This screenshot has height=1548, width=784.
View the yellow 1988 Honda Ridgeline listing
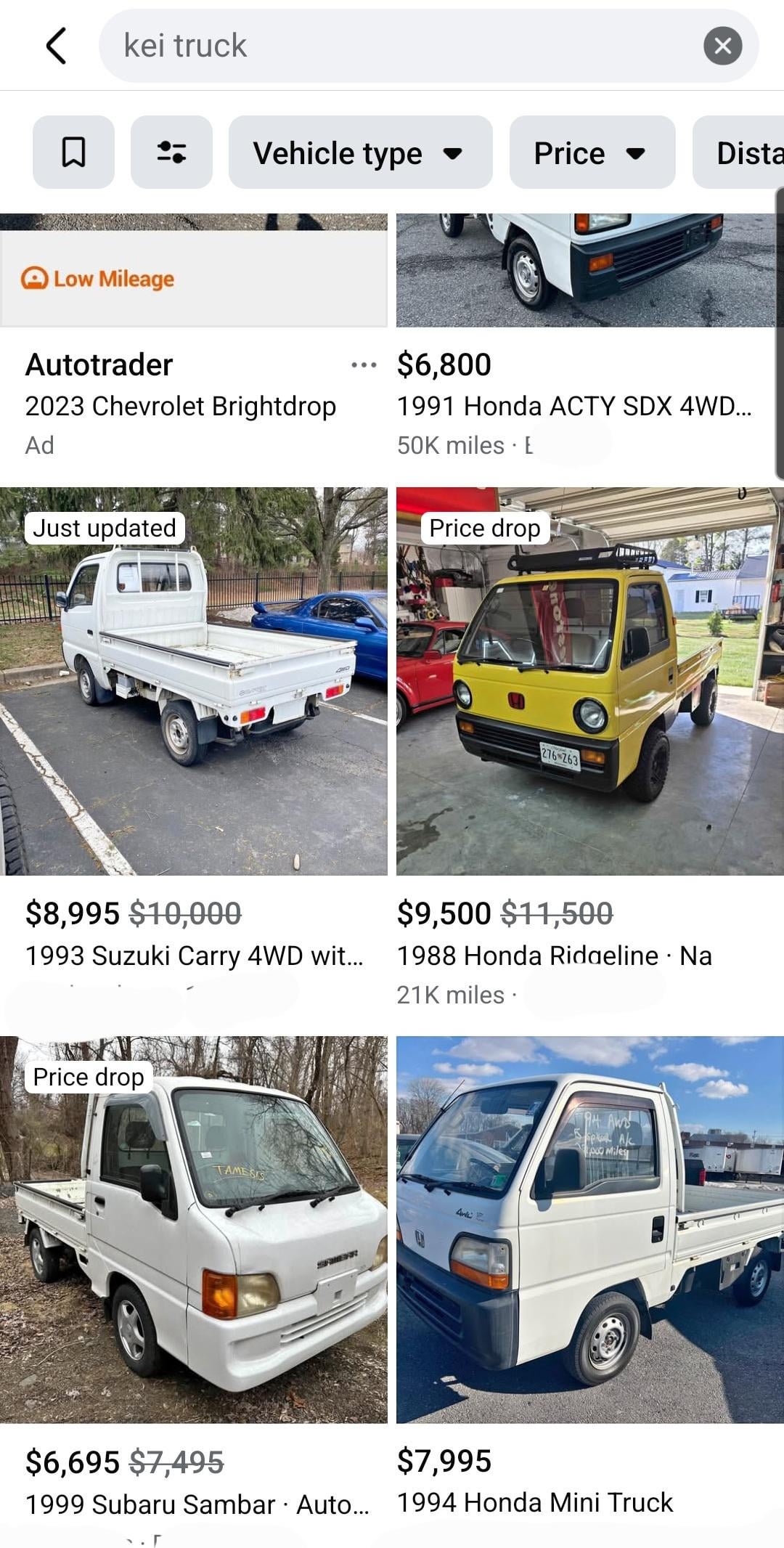589,681
